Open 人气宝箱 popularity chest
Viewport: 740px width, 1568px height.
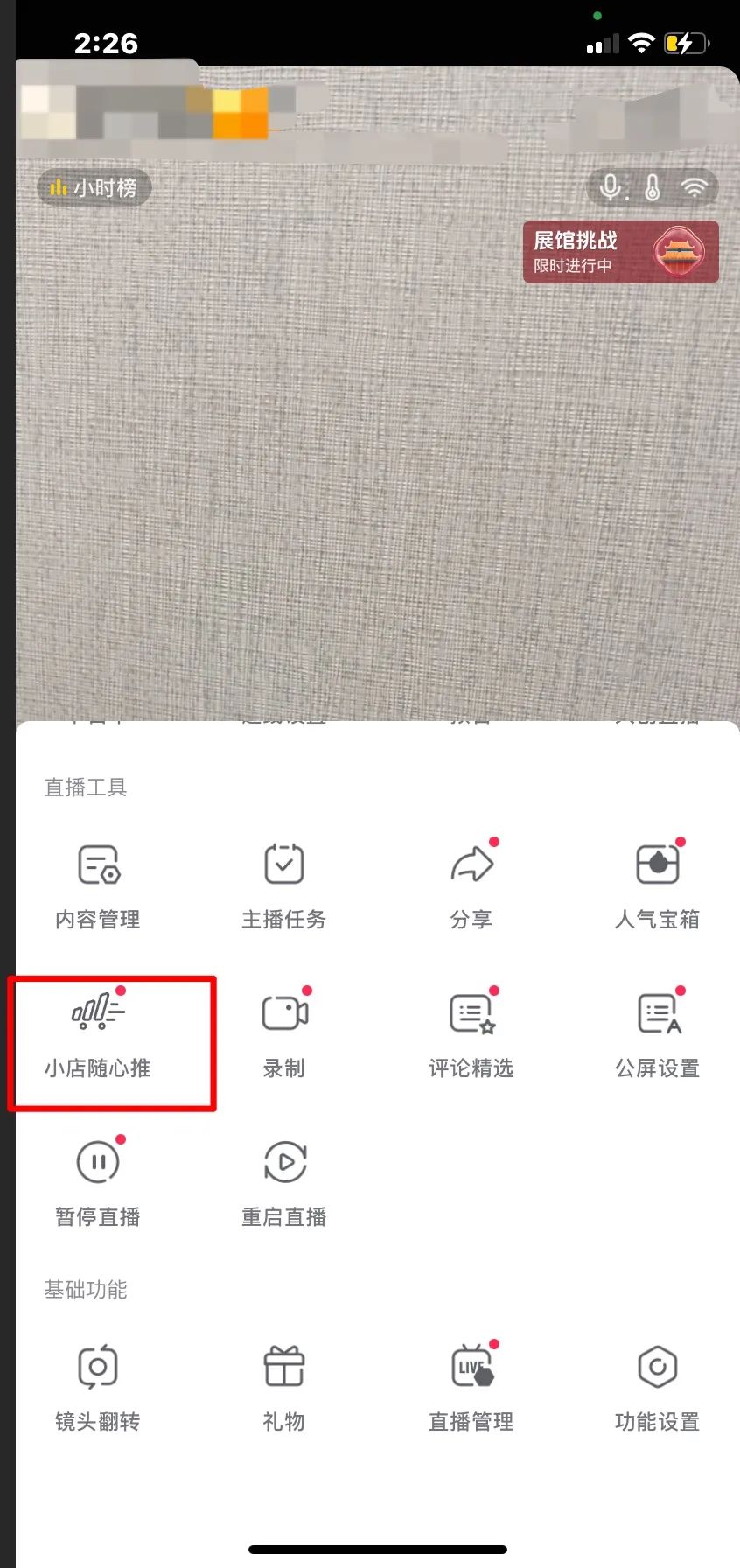pos(658,885)
